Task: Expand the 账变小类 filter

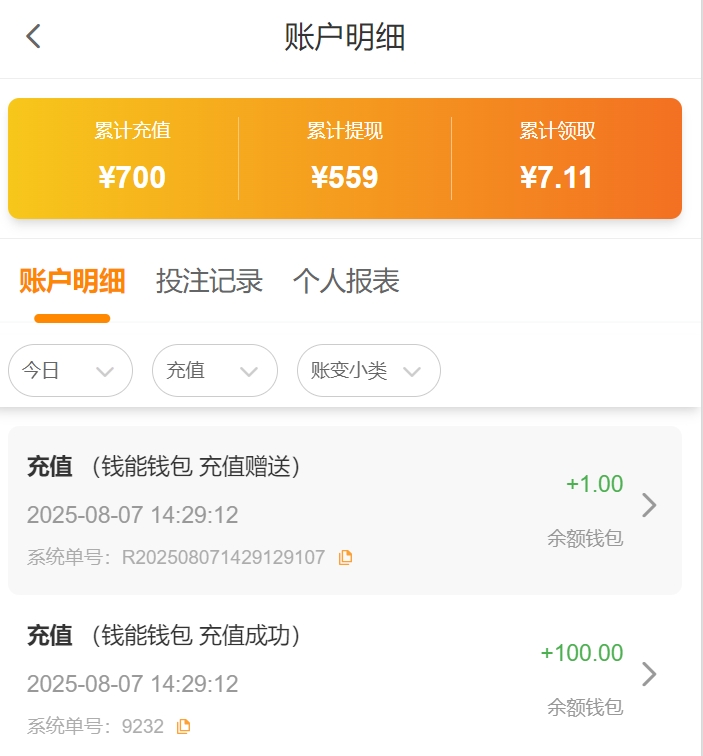Action: (x=368, y=371)
